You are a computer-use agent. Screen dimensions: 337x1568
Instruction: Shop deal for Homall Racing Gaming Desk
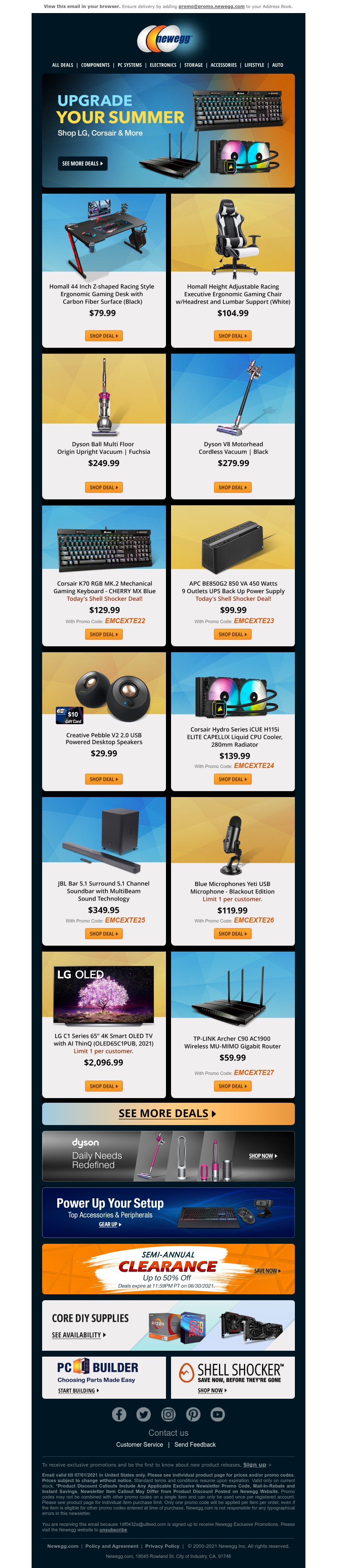(104, 336)
